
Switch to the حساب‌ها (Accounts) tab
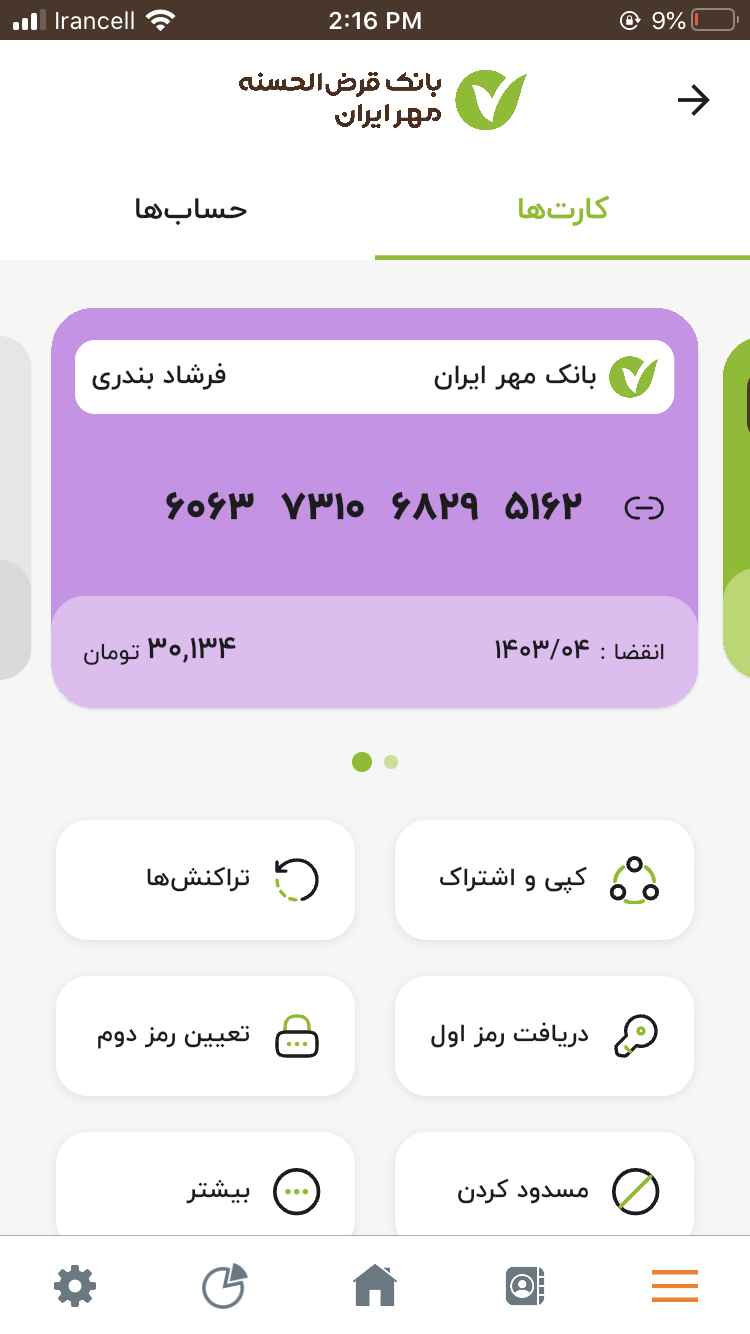190,210
